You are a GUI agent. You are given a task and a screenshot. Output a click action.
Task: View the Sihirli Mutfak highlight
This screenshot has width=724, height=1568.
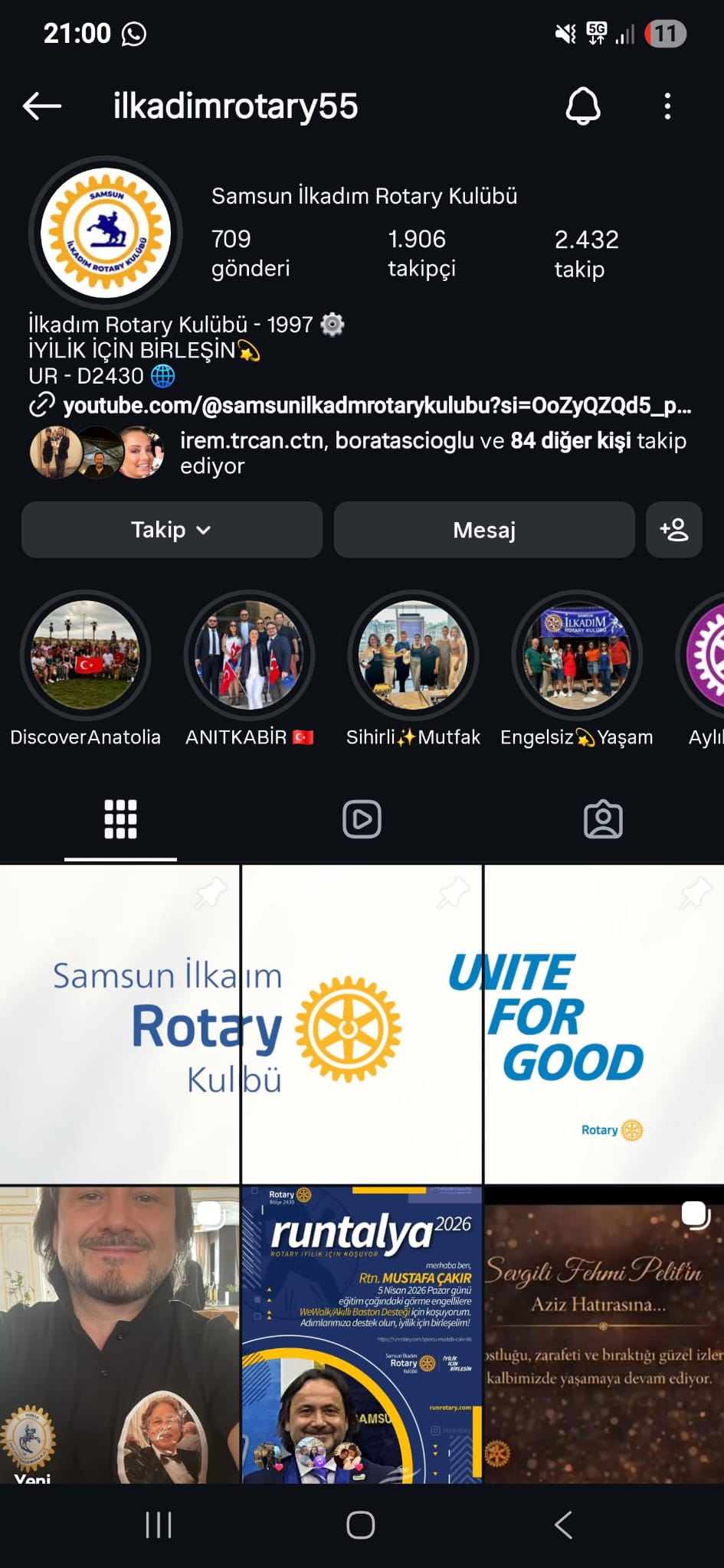point(413,655)
